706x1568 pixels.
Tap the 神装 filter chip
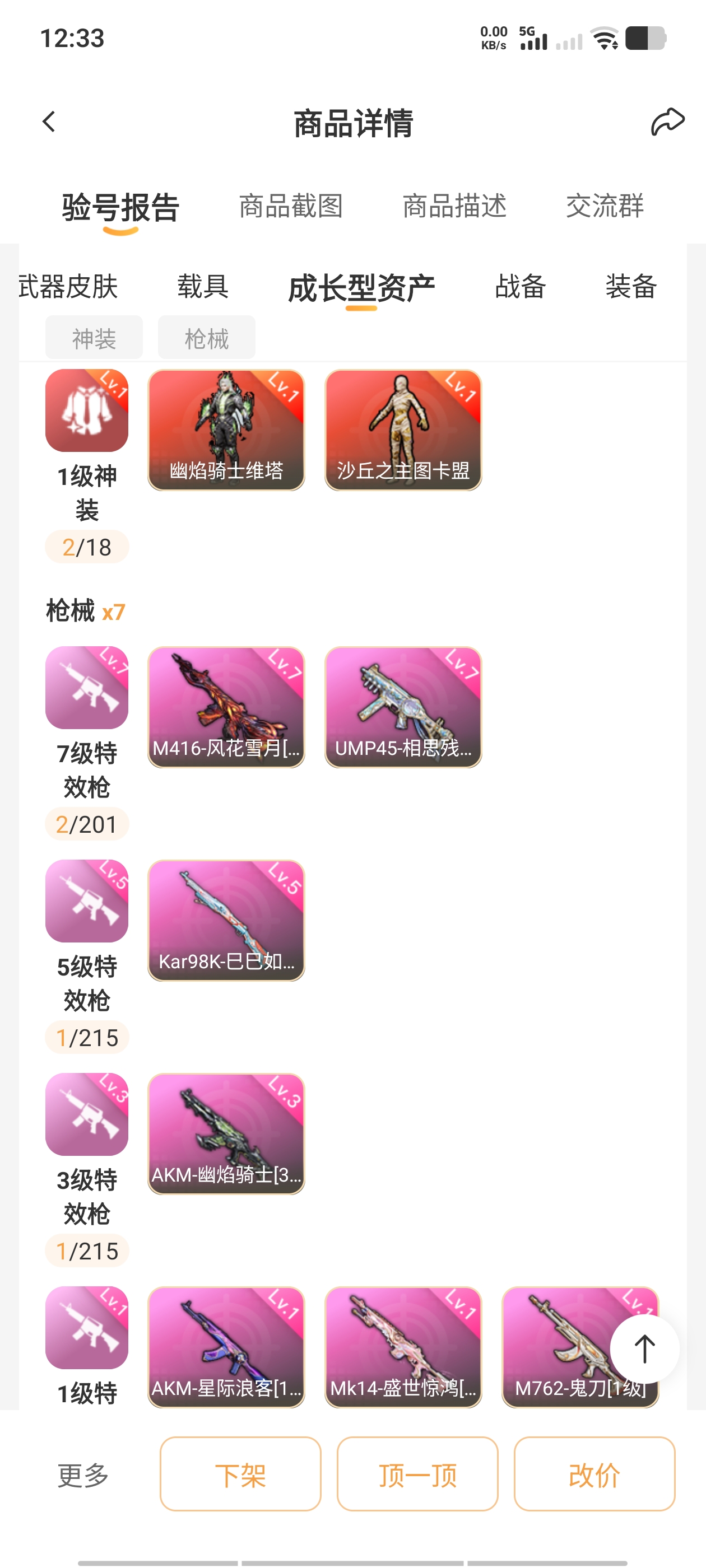pyautogui.click(x=94, y=338)
